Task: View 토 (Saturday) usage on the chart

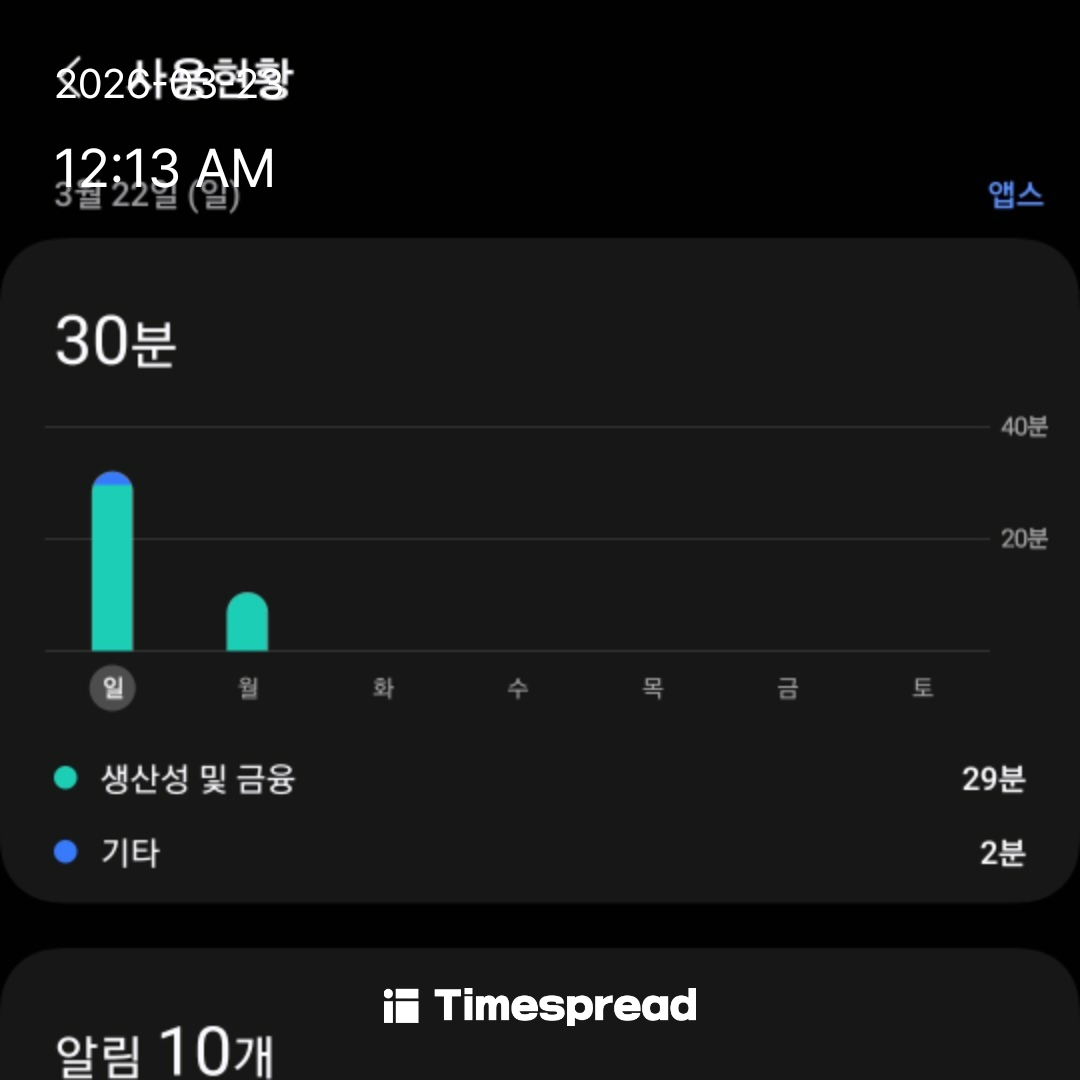Action: [922, 688]
